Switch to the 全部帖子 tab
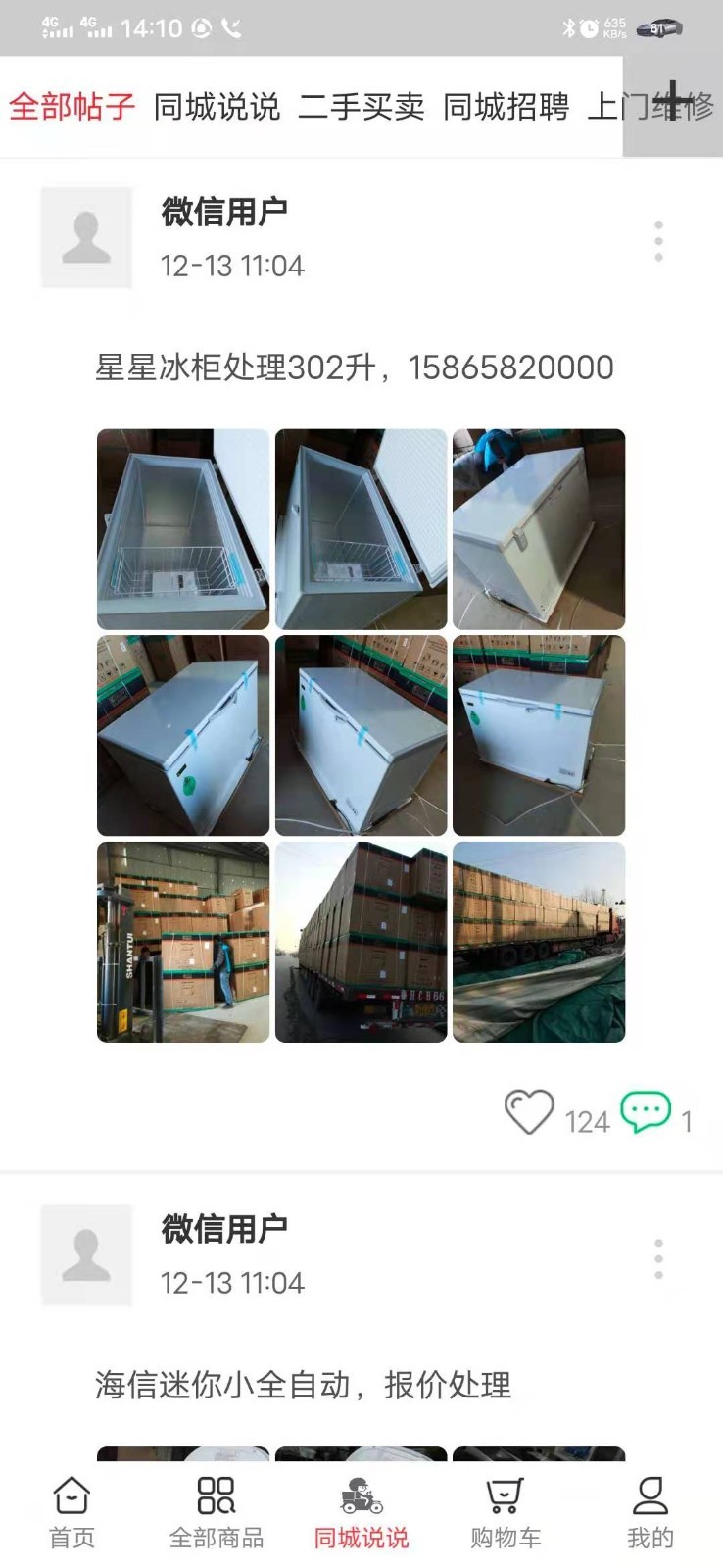723x1568 pixels. click(x=72, y=106)
